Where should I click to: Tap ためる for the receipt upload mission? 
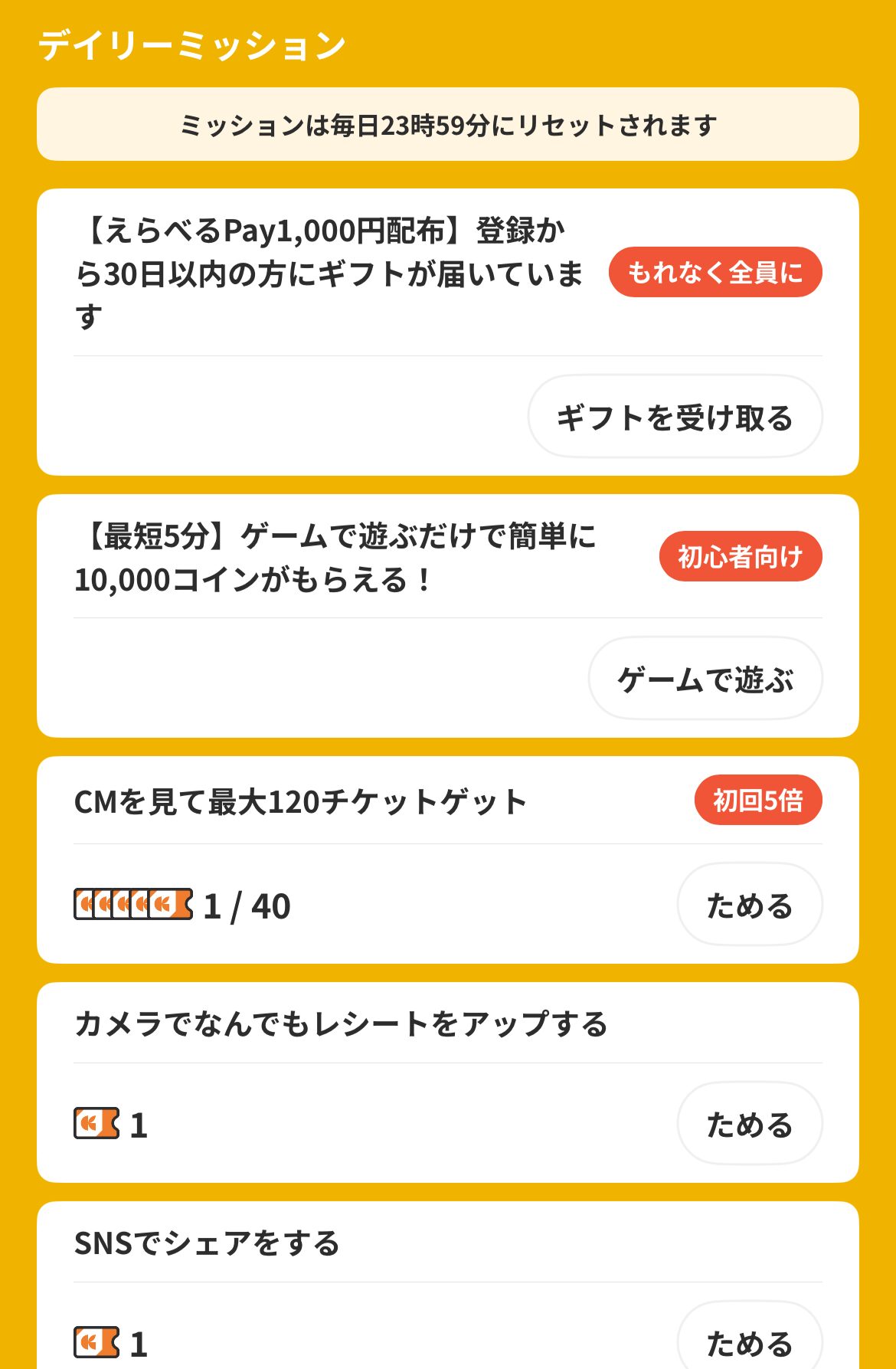tap(749, 1124)
